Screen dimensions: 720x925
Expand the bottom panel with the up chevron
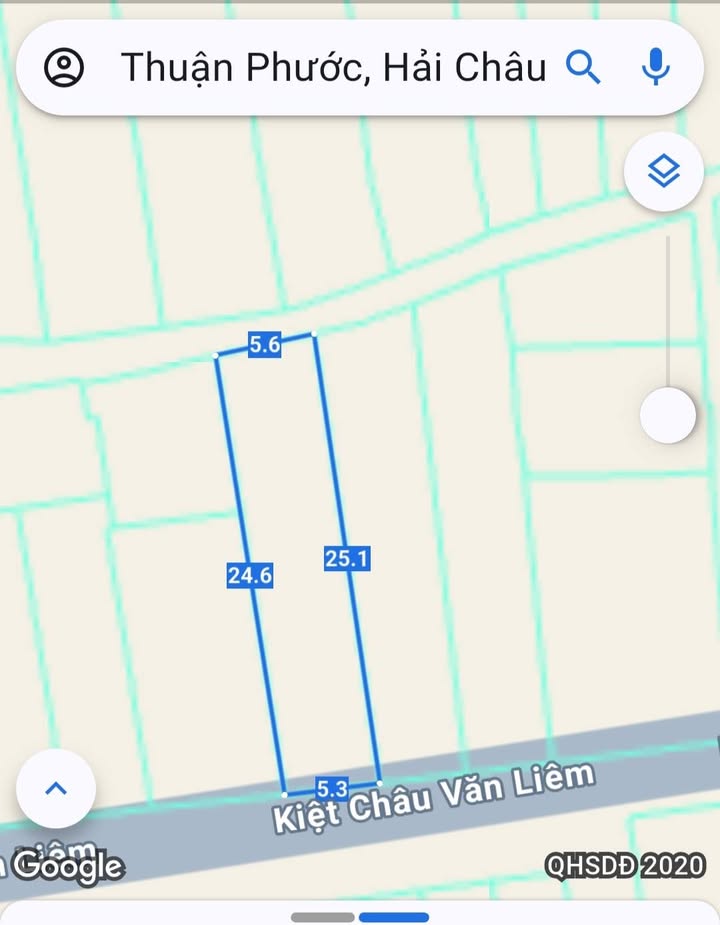click(x=56, y=788)
